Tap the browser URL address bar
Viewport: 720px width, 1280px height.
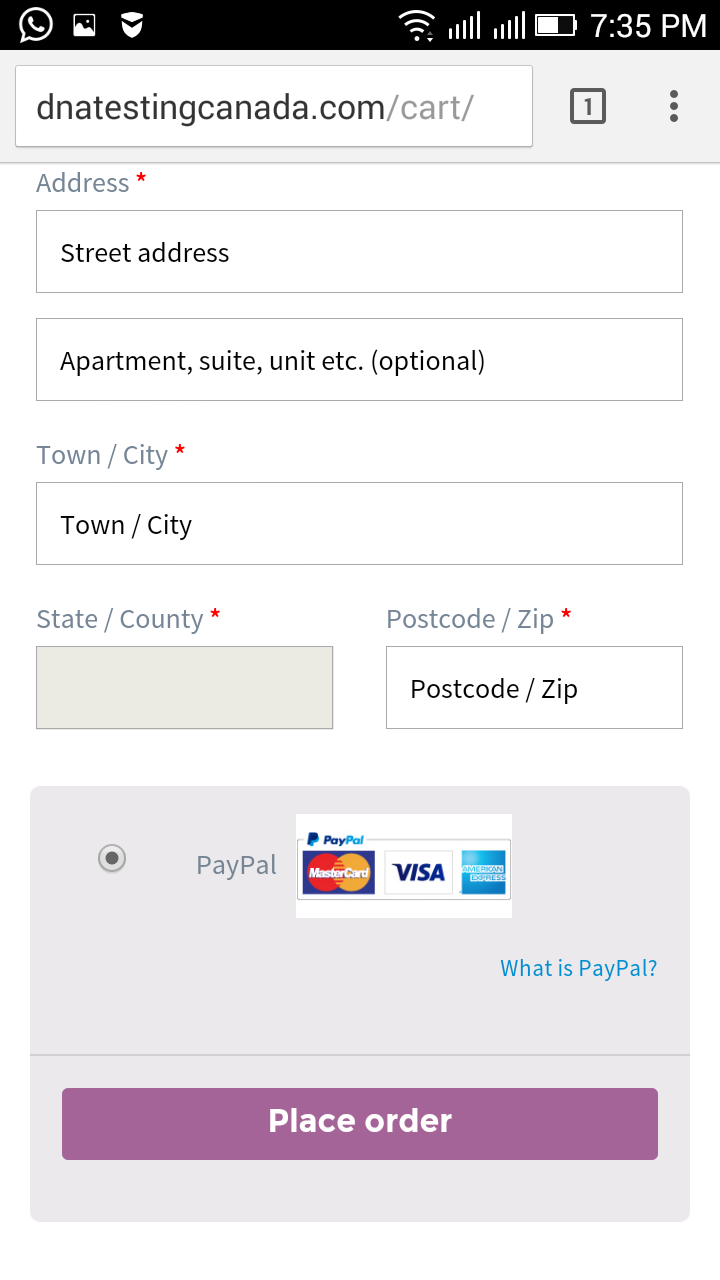coord(274,107)
